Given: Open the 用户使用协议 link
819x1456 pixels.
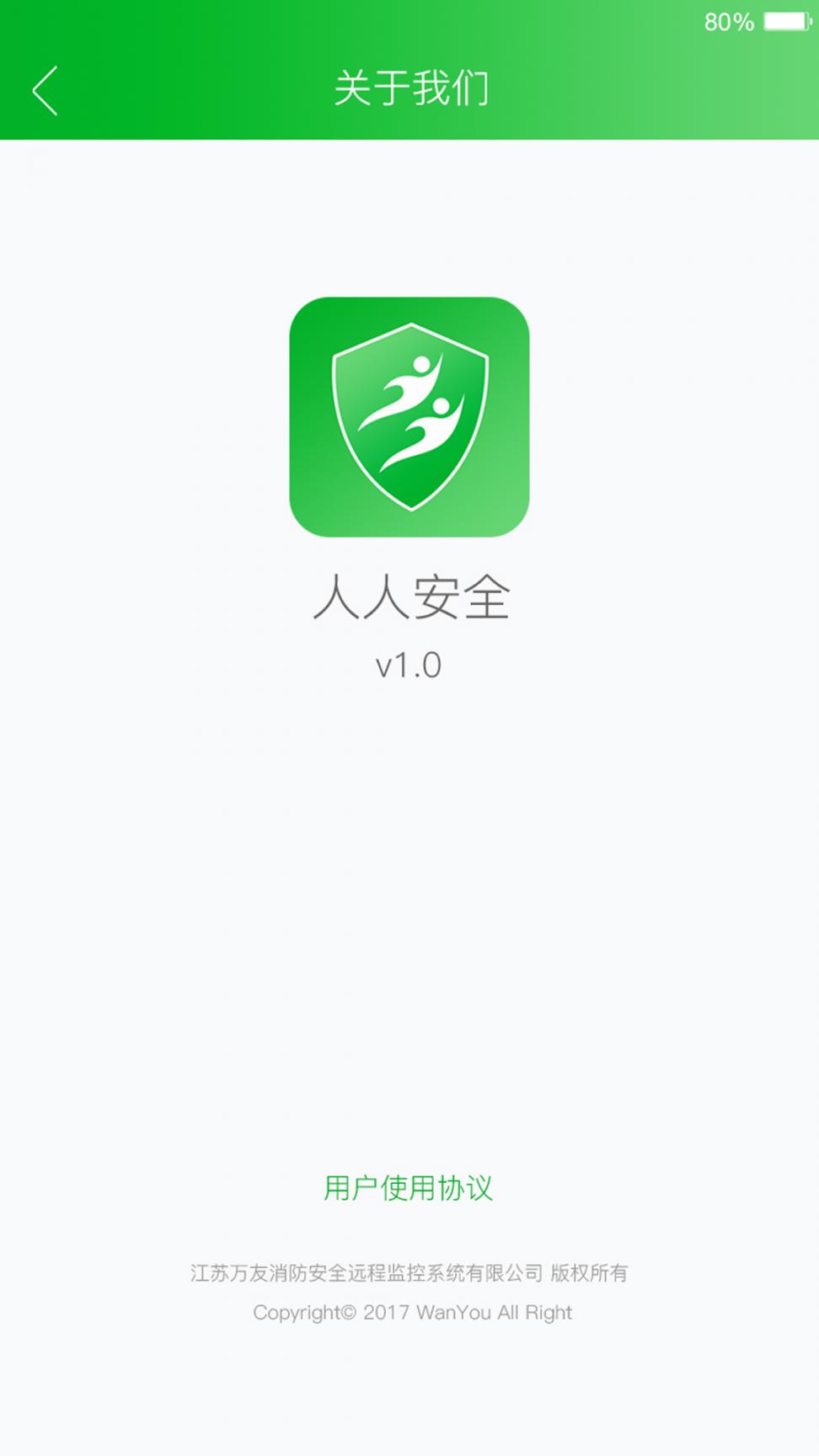Looking at the screenshot, I should click(x=409, y=1188).
